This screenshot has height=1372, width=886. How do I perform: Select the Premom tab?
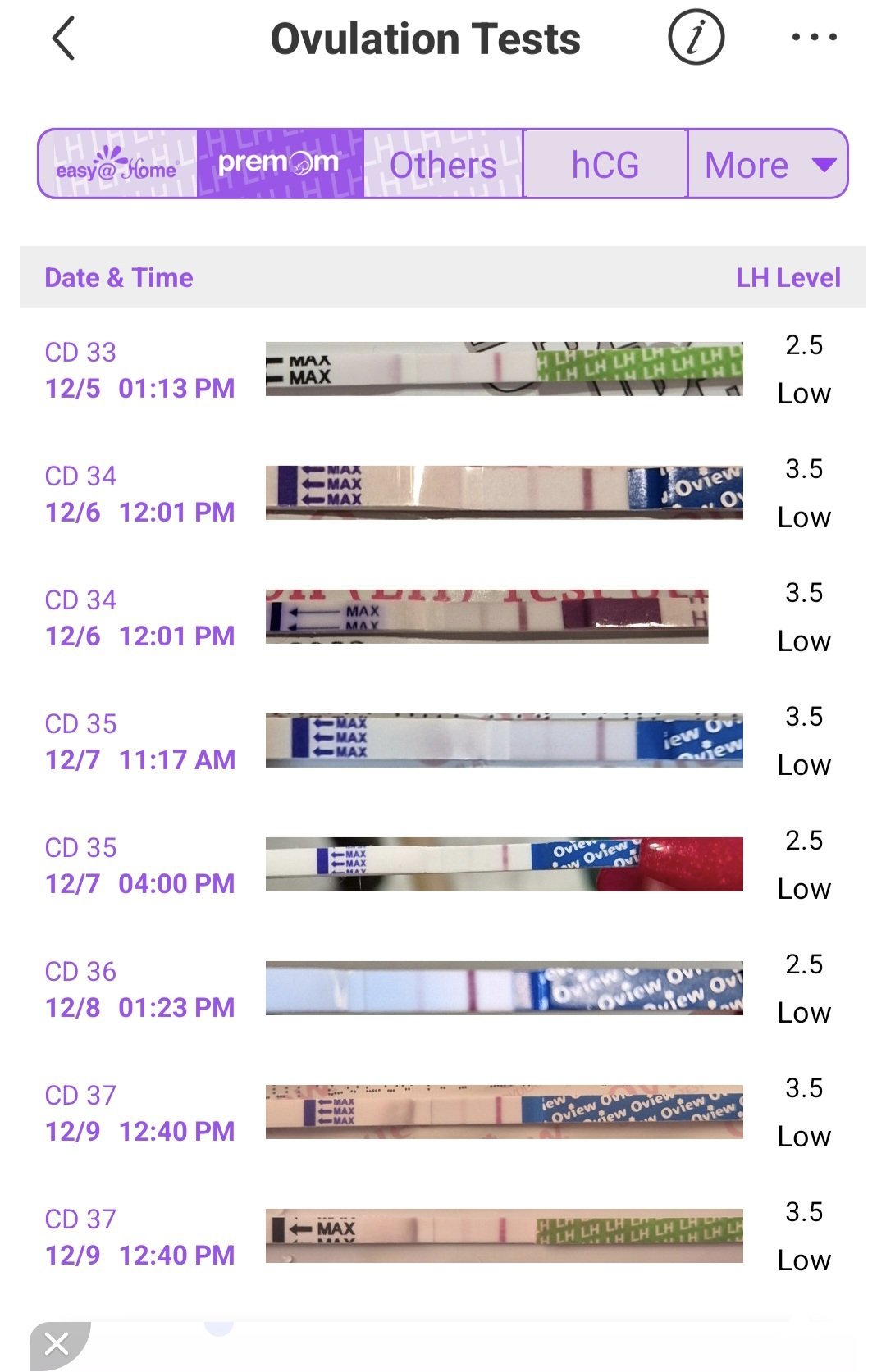click(280, 164)
